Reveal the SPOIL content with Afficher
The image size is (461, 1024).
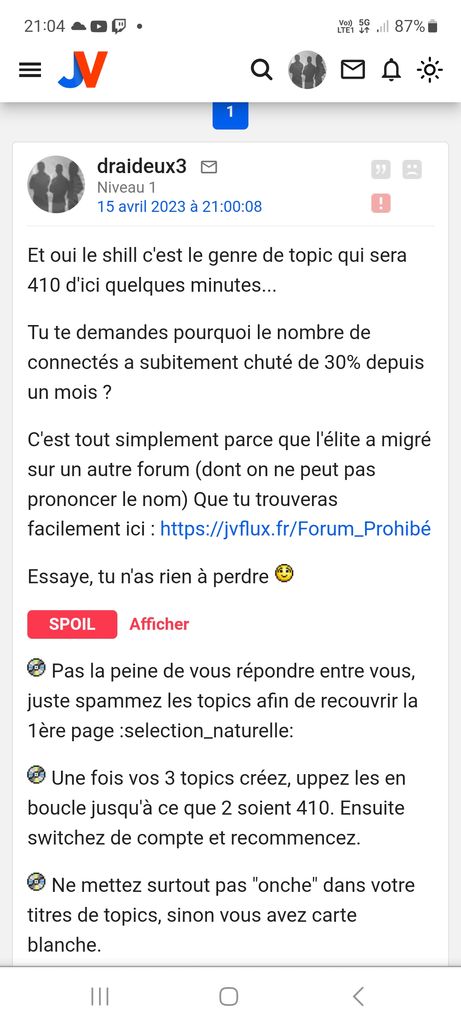159,624
